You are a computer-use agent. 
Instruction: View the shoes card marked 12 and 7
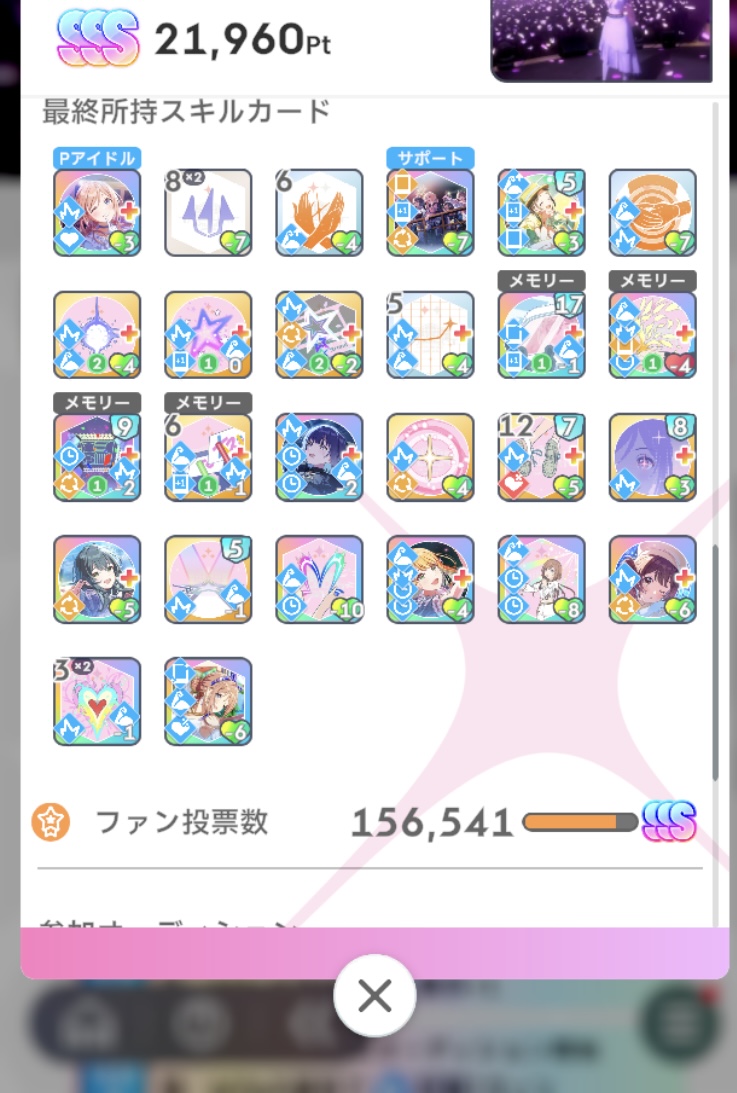click(541, 457)
